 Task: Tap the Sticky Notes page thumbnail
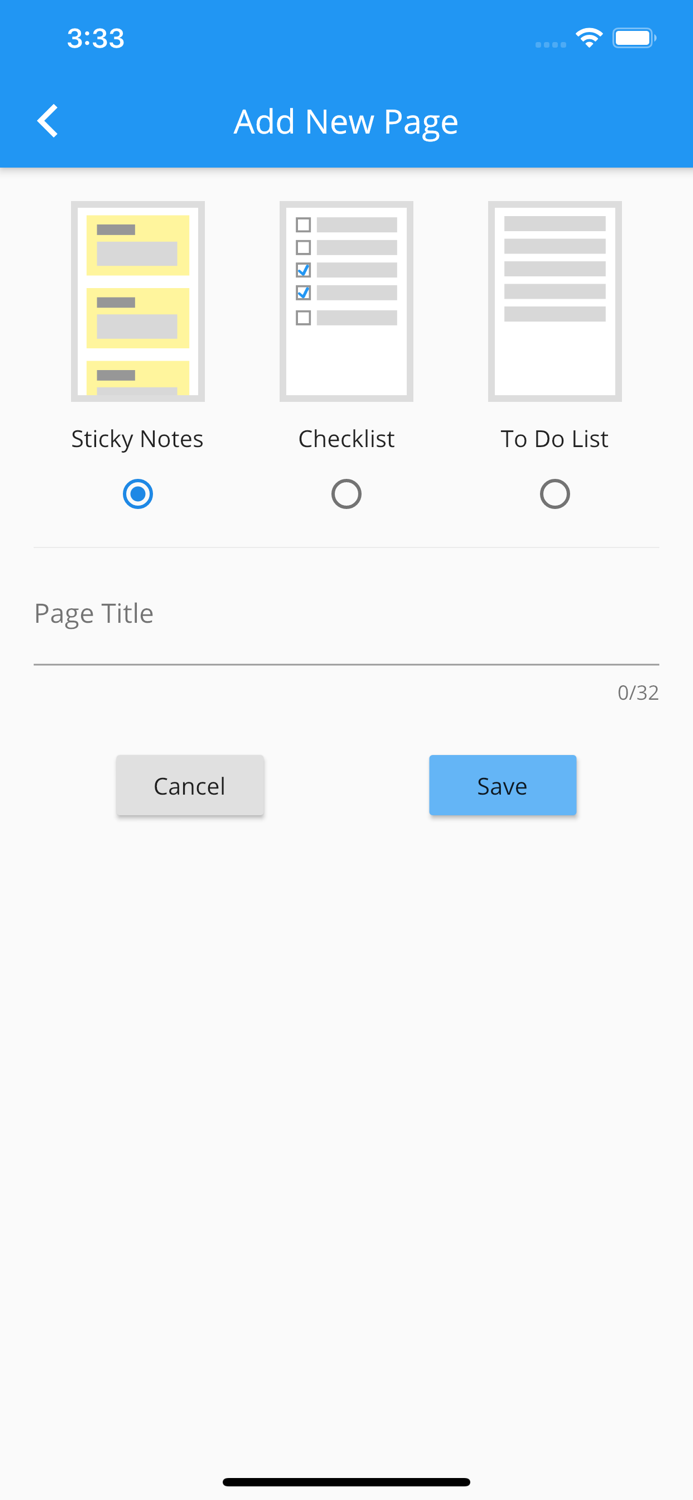tap(138, 301)
